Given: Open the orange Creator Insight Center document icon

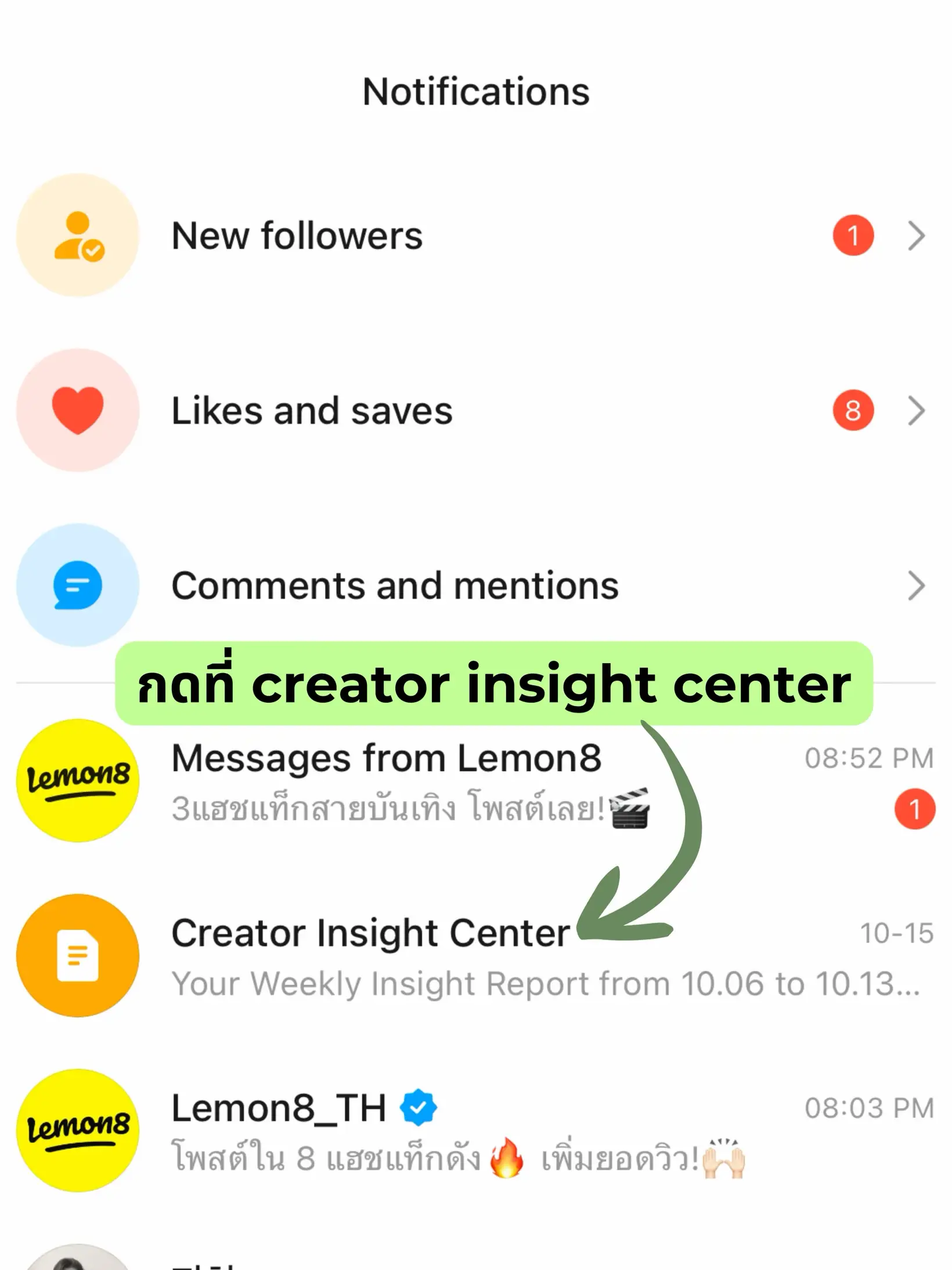Looking at the screenshot, I should pyautogui.click(x=77, y=955).
